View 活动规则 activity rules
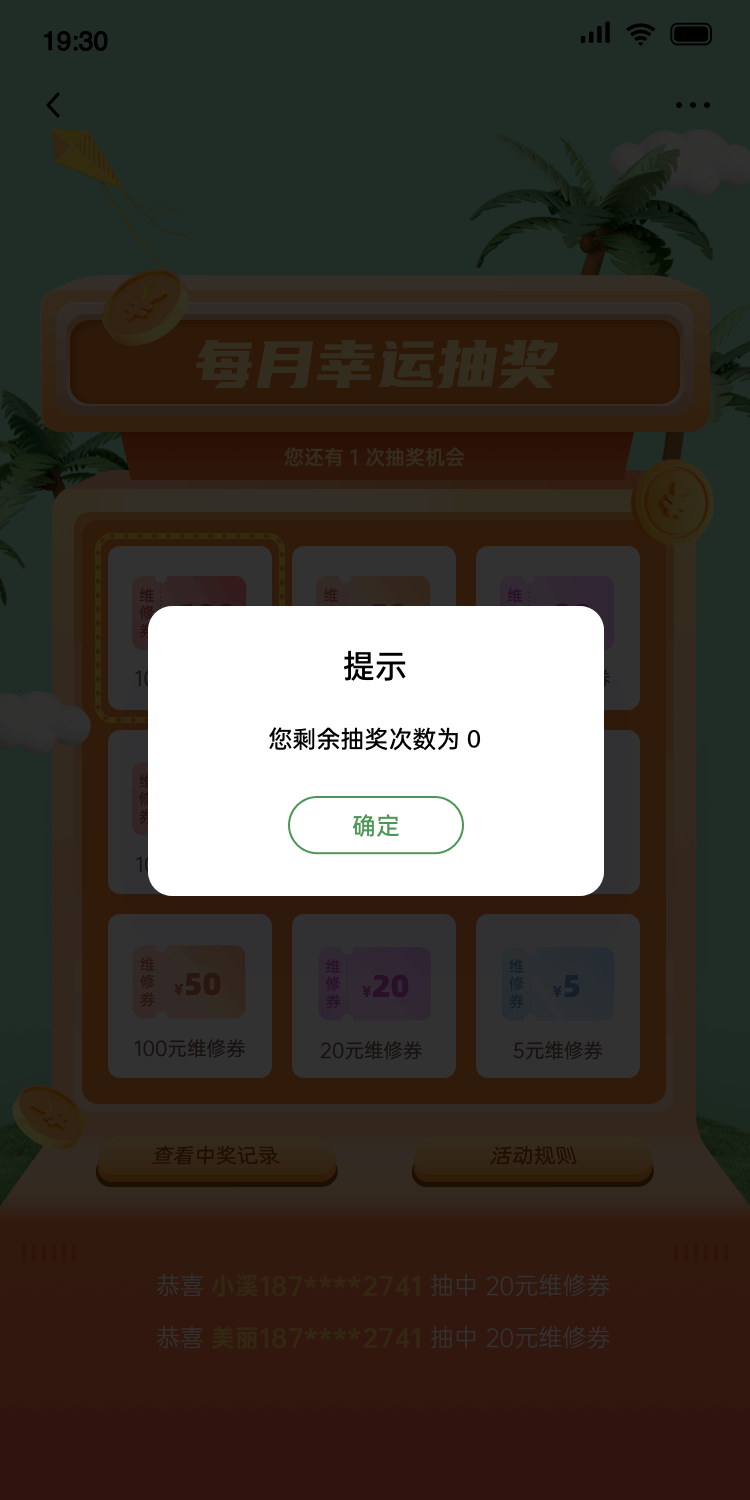750x1500 pixels. point(532,1157)
